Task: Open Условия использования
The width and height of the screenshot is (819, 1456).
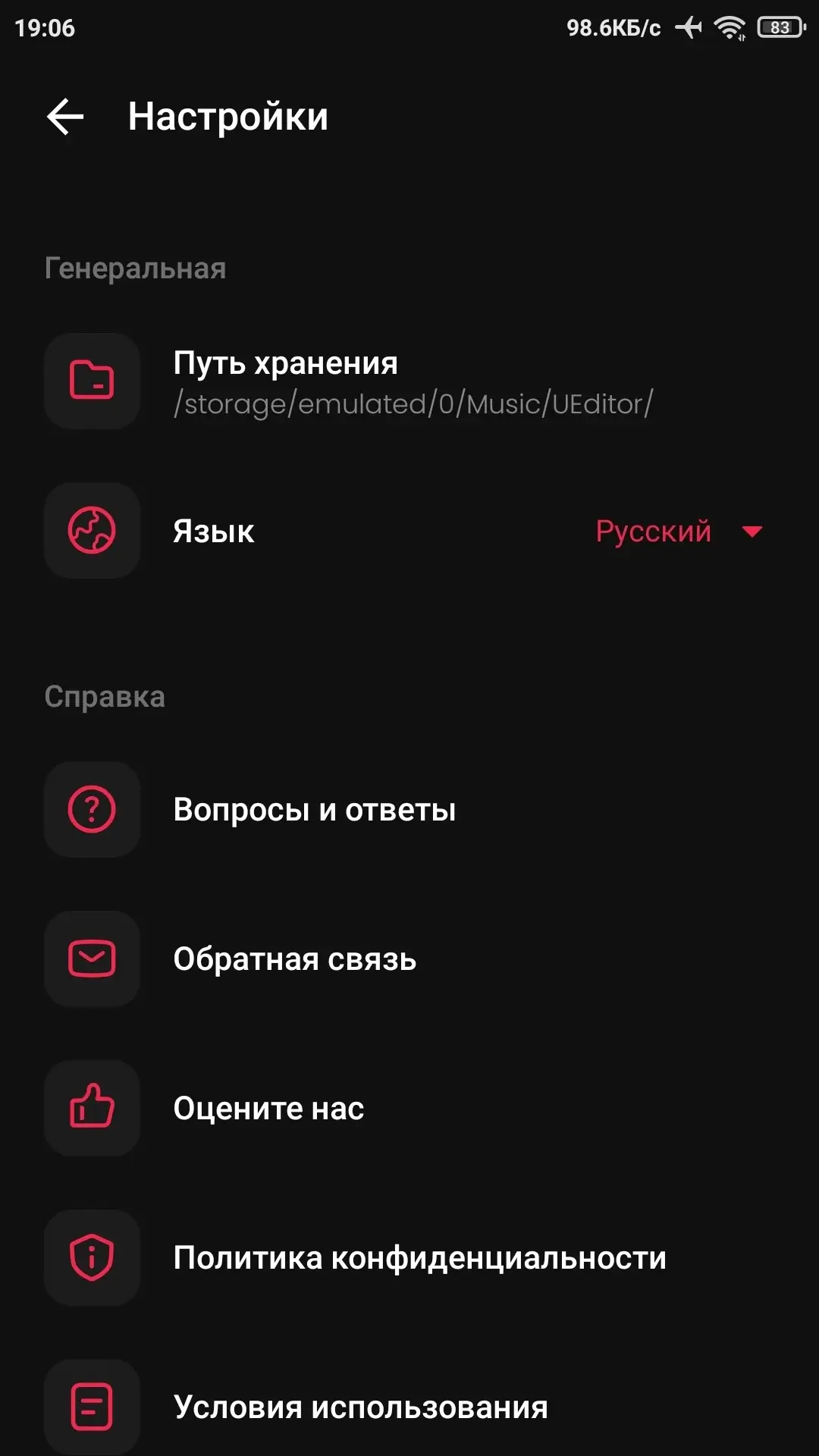Action: (360, 1407)
